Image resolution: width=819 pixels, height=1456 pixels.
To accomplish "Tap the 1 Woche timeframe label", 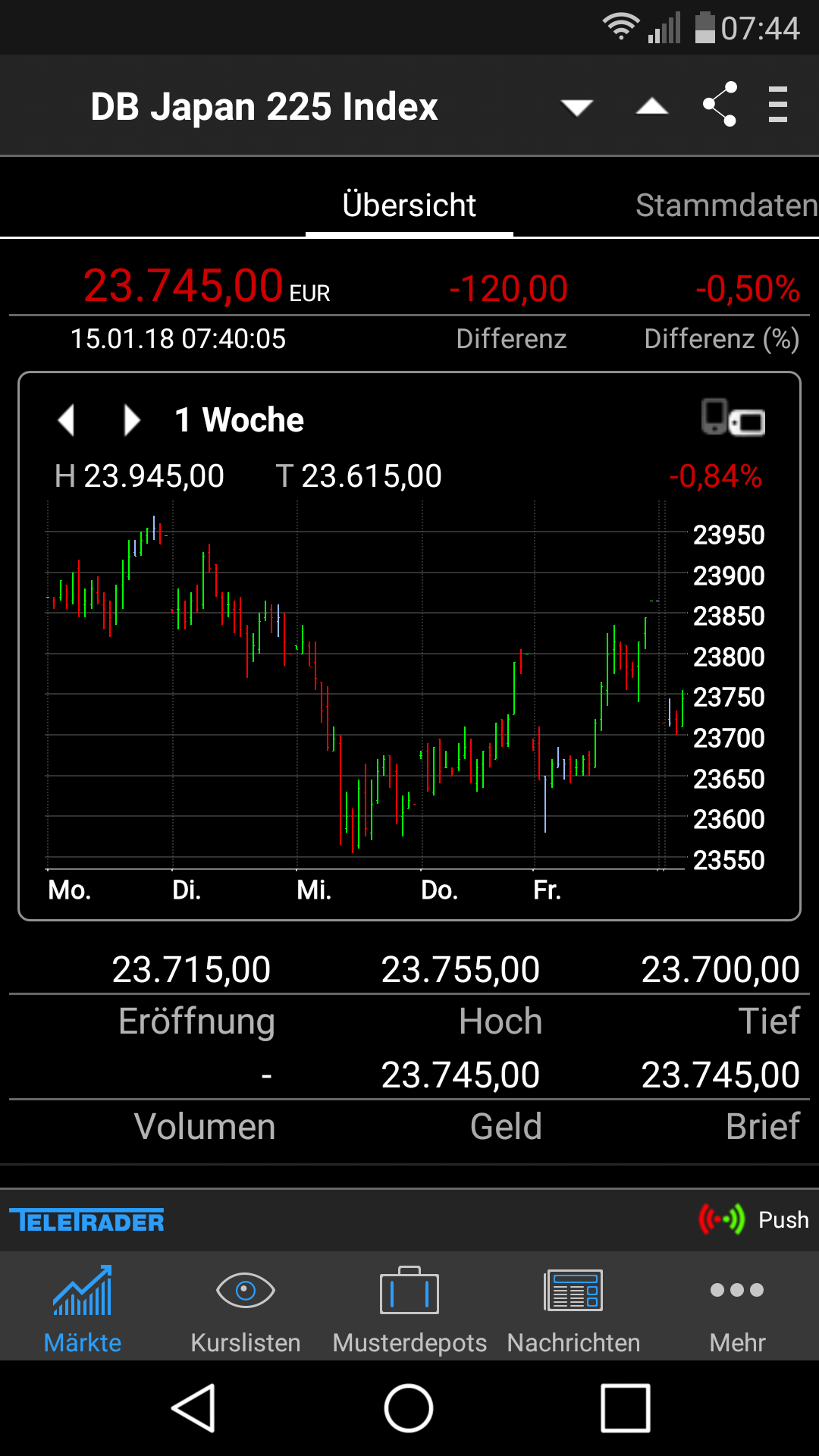I will tap(238, 419).
